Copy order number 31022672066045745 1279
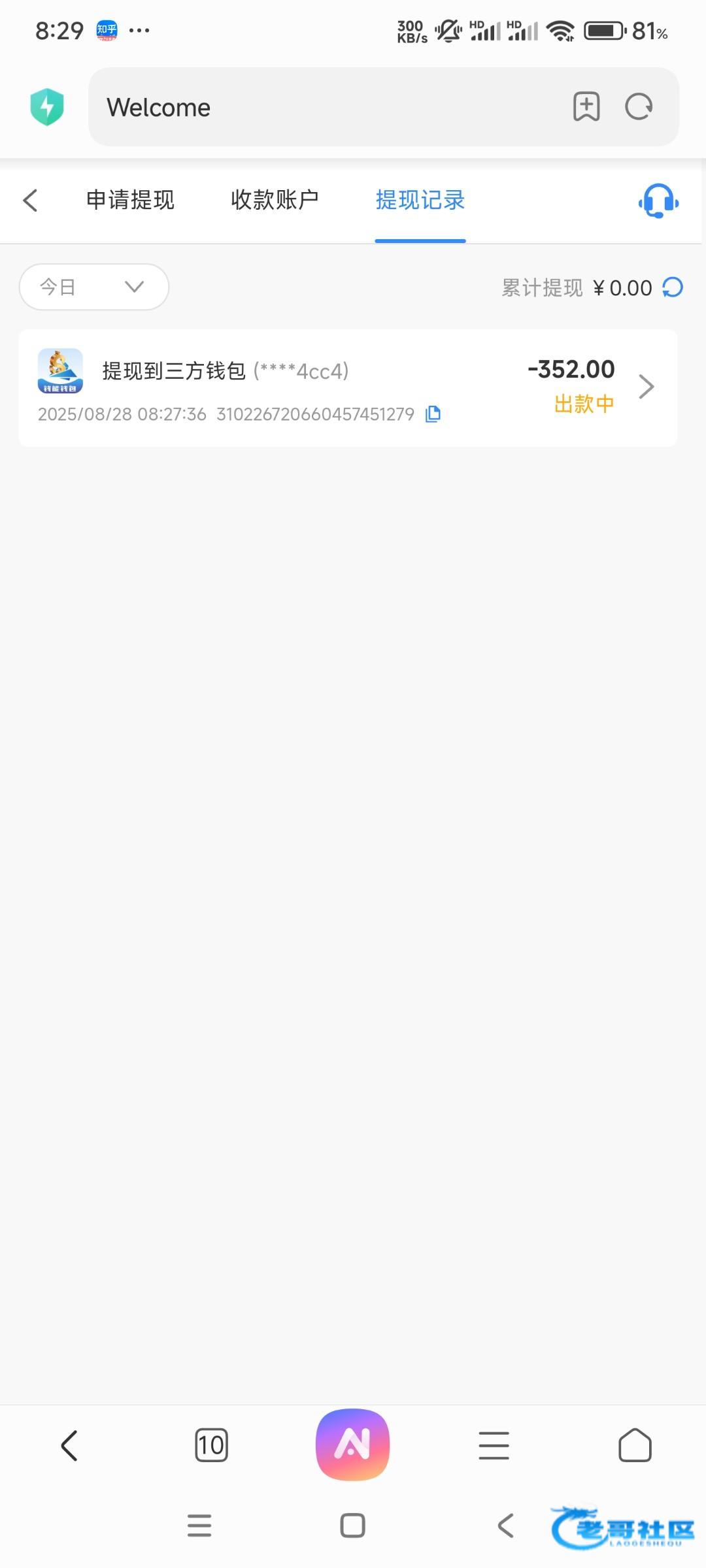Image resolution: width=706 pixels, height=1568 pixels. [433, 414]
